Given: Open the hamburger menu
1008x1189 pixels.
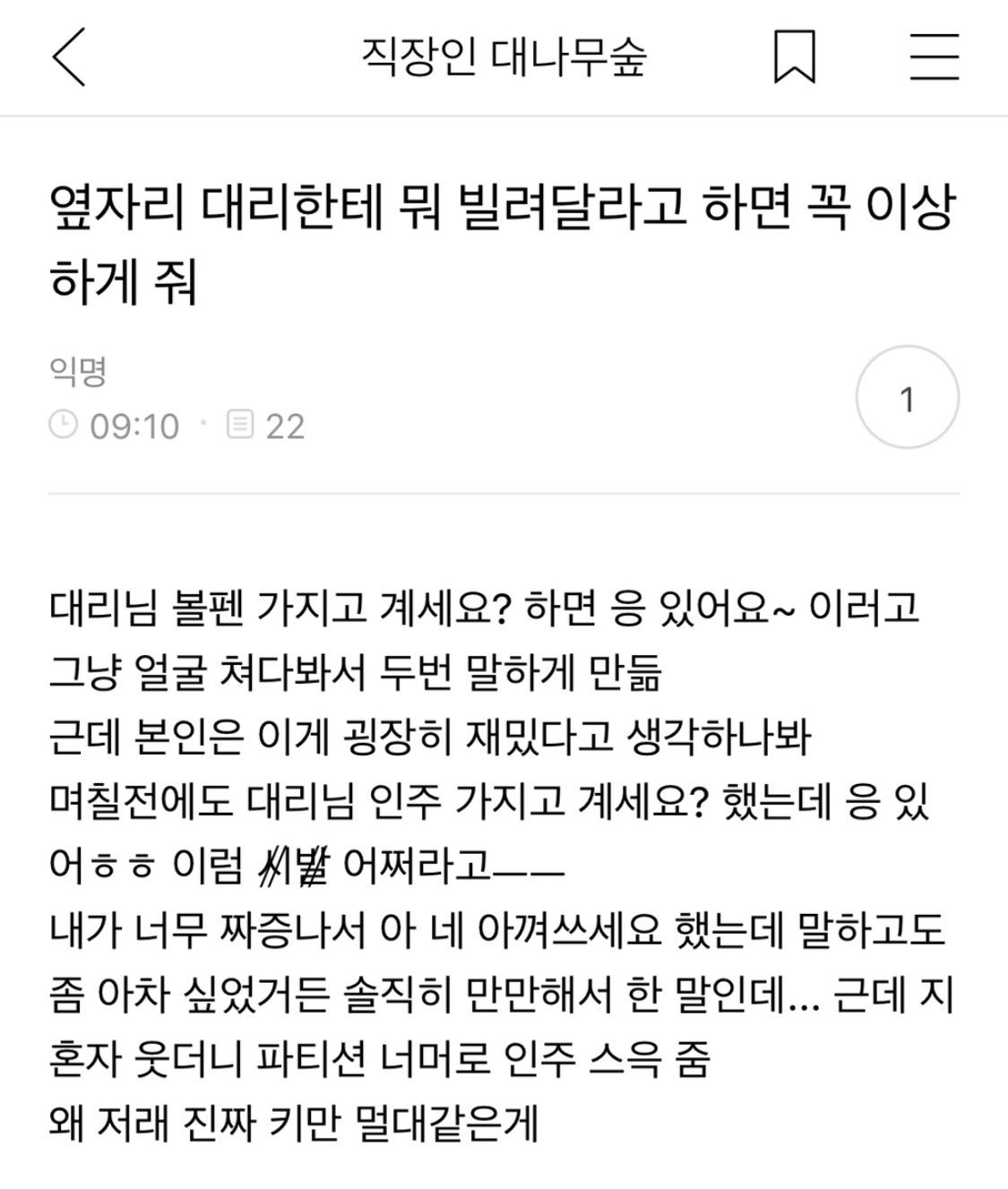Looking at the screenshot, I should [935, 57].
